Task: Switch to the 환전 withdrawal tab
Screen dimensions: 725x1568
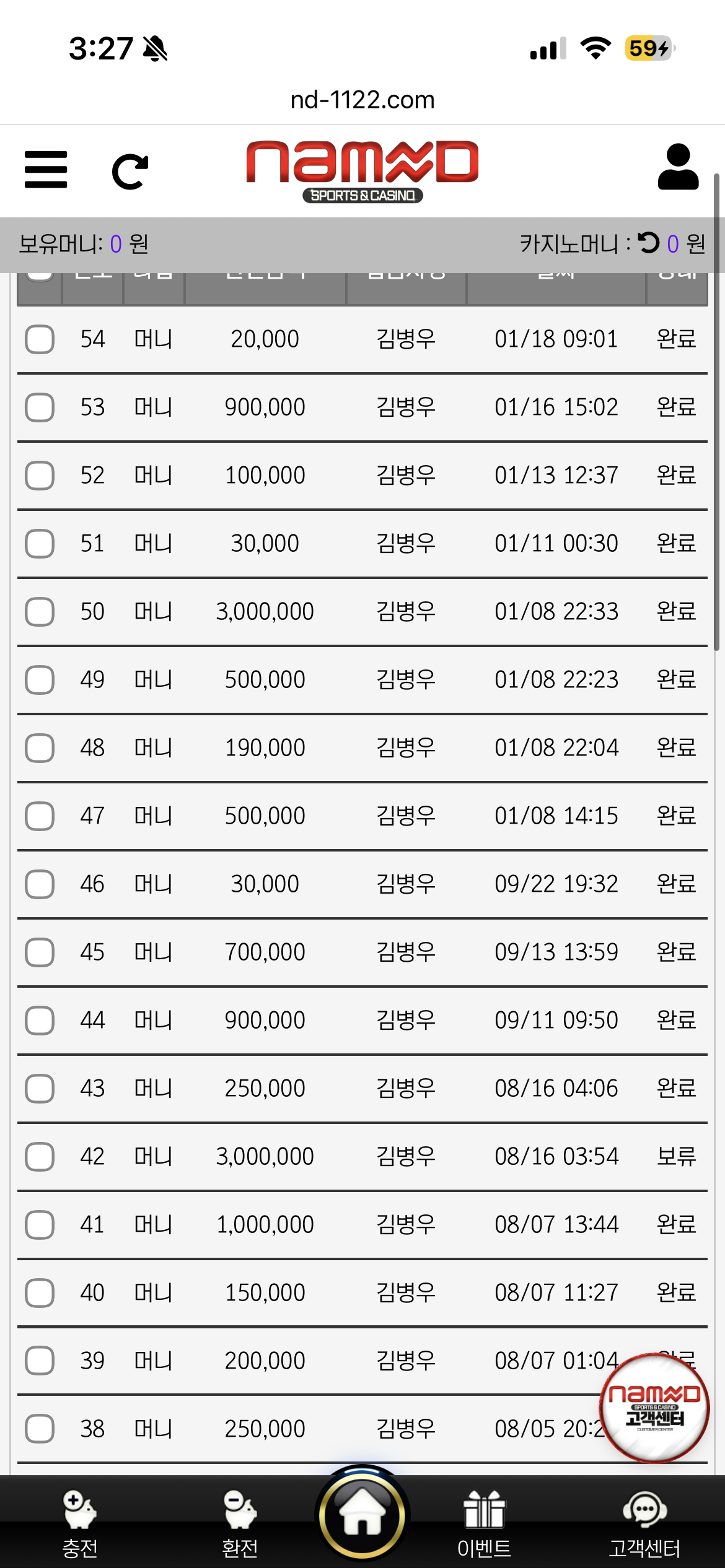Action: pos(240,1523)
